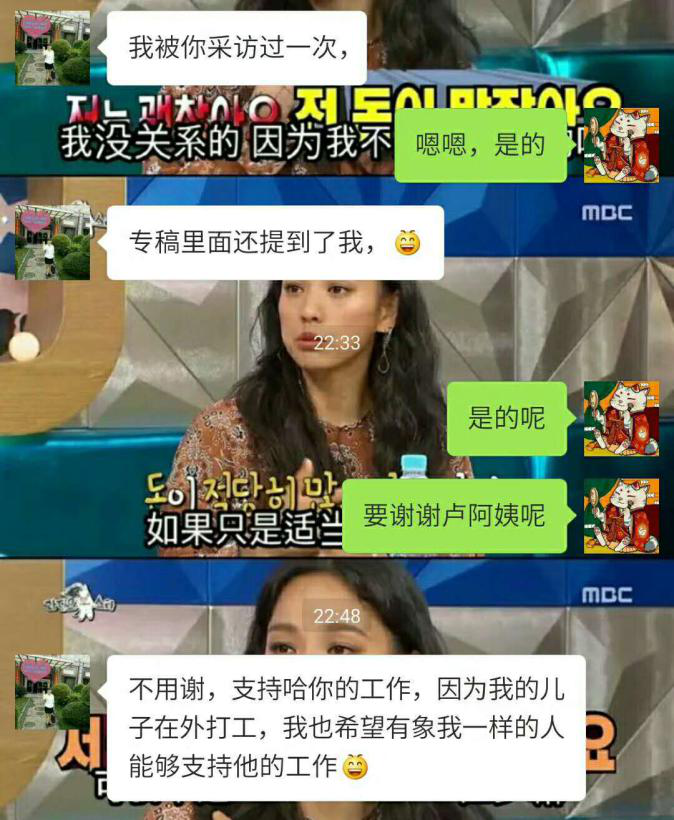674x820 pixels.
Task: Tap own avatar next to '嗯嗯，是的'
Action: pyautogui.click(x=621, y=146)
